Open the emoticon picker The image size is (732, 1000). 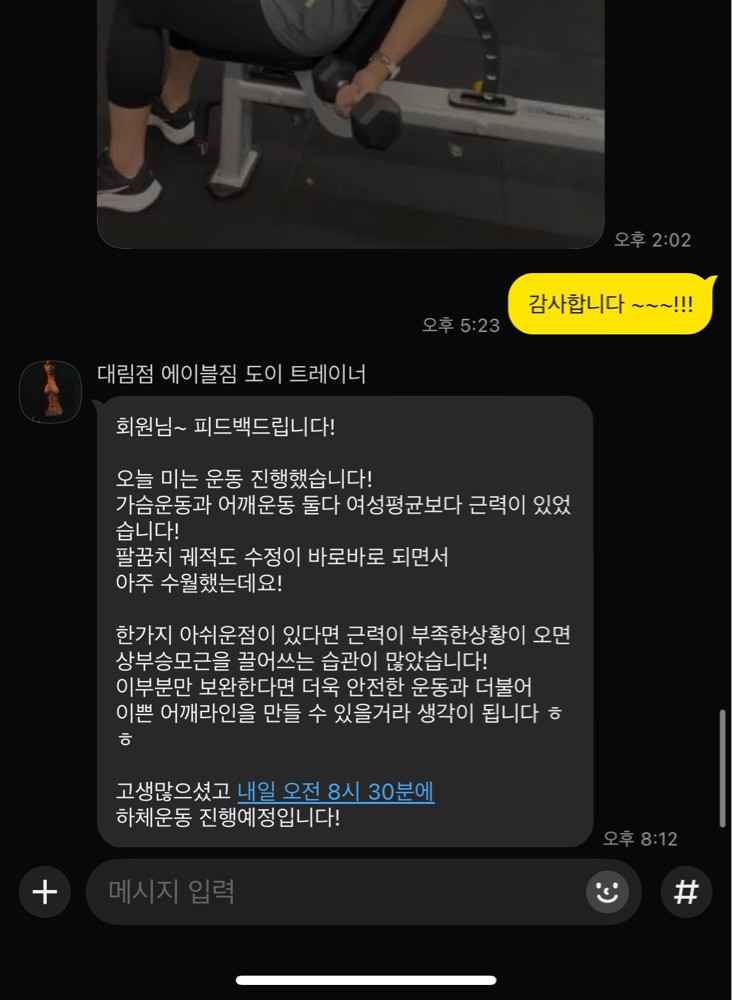(x=606, y=892)
